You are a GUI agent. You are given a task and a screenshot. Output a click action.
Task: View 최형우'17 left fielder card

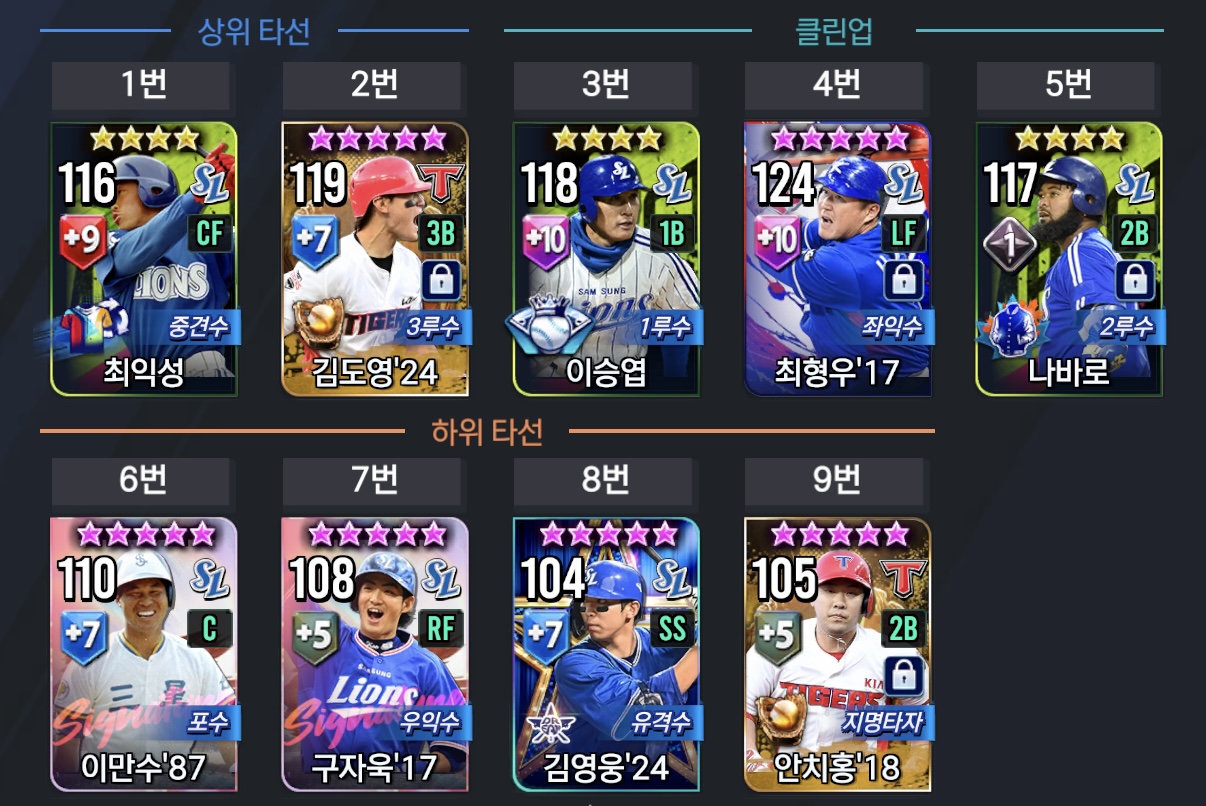pos(837,258)
